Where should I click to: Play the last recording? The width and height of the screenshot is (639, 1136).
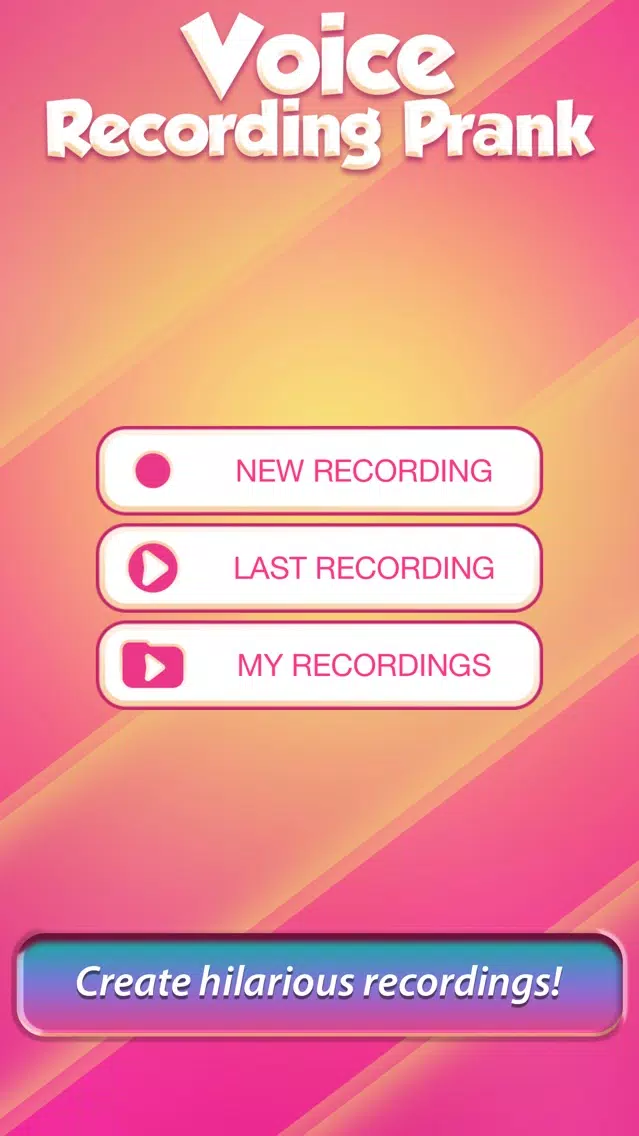[x=319, y=568]
